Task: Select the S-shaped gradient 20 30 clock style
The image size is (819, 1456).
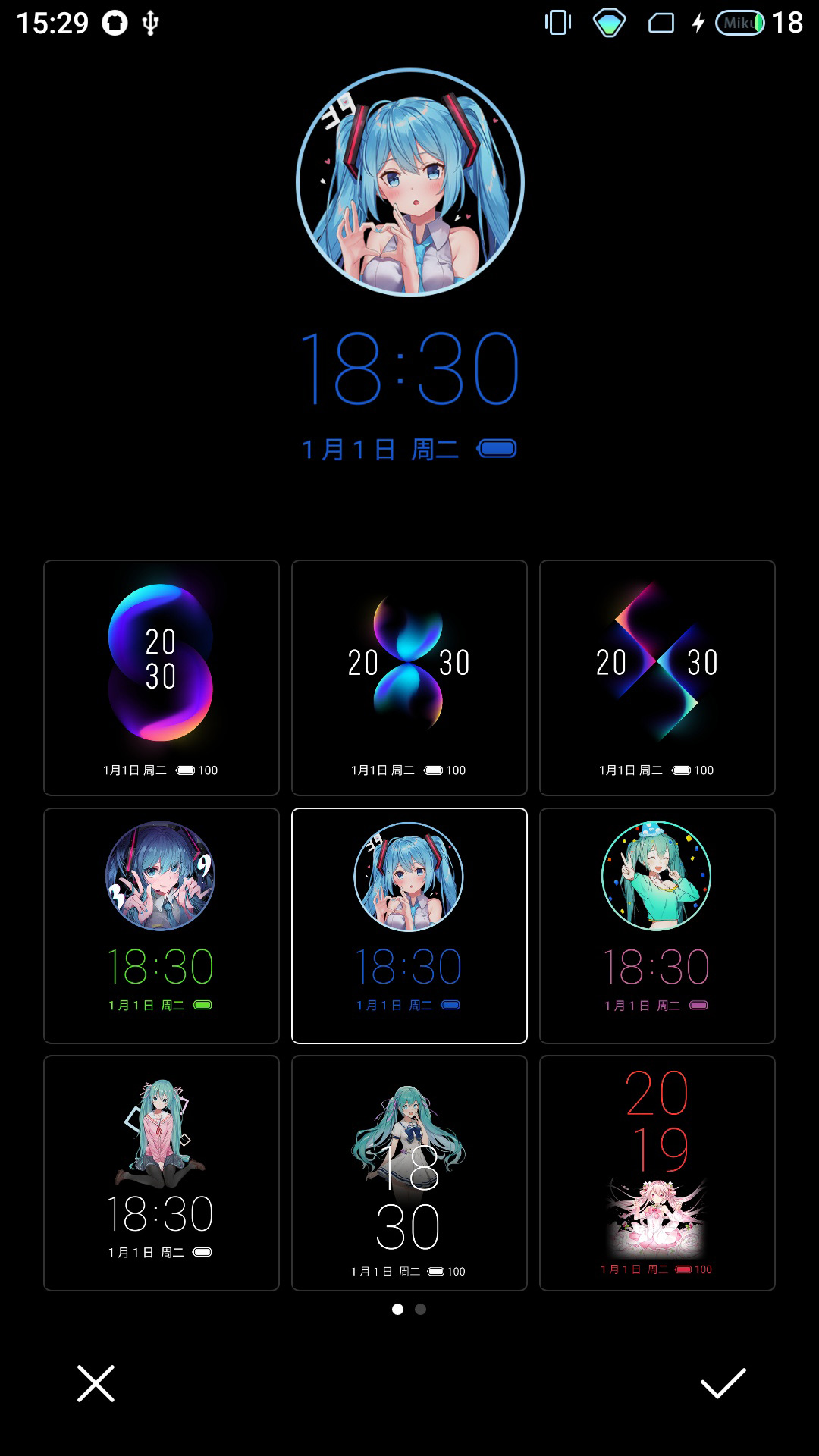Action: click(162, 678)
